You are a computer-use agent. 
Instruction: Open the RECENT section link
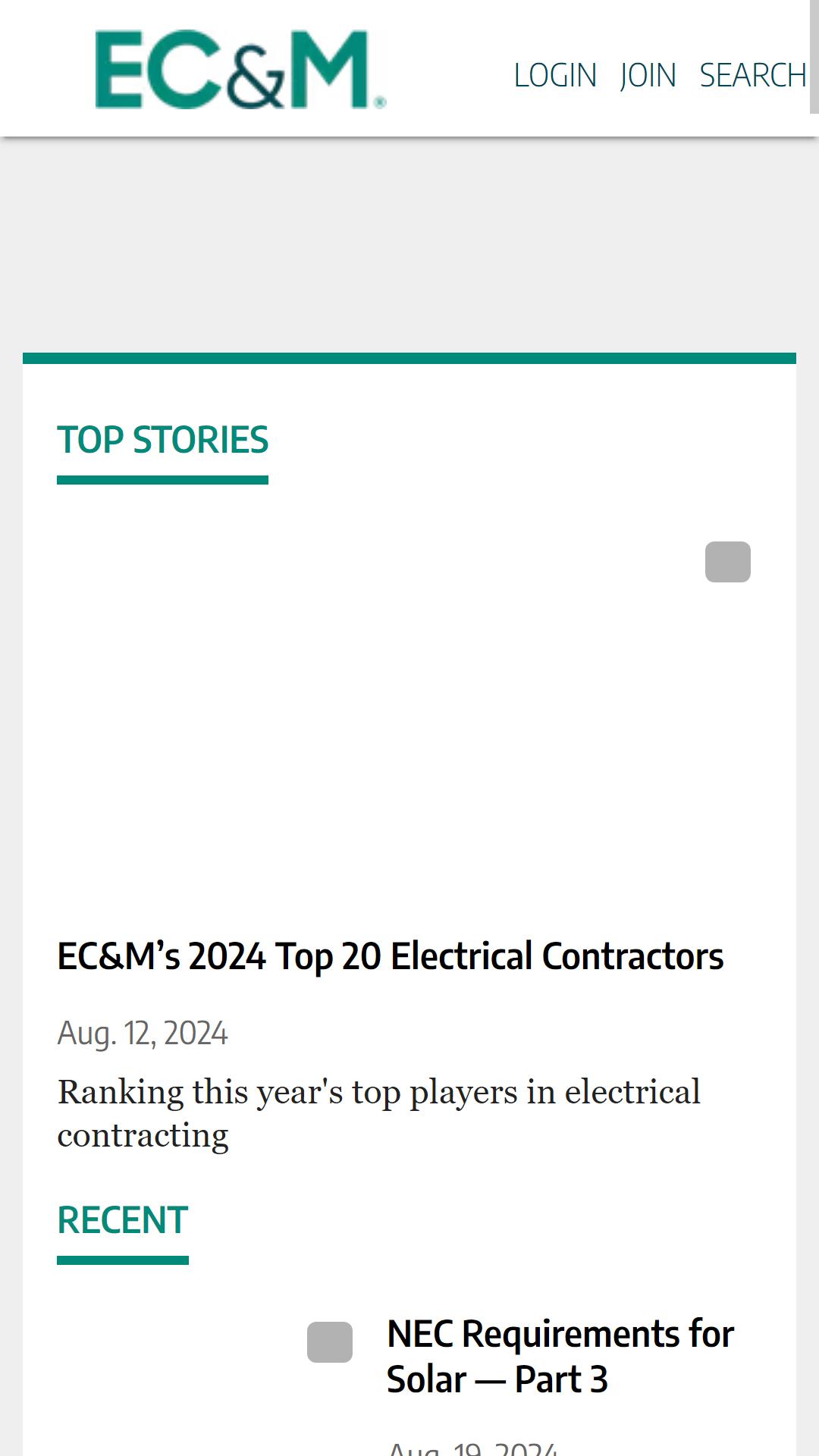[x=123, y=1220]
